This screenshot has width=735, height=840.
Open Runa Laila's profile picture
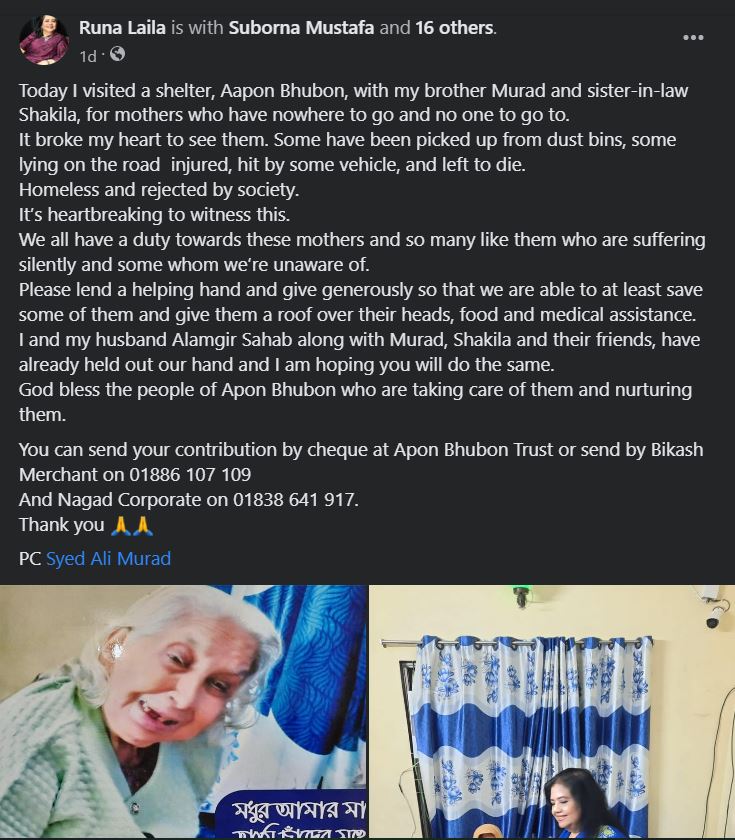tap(44, 40)
